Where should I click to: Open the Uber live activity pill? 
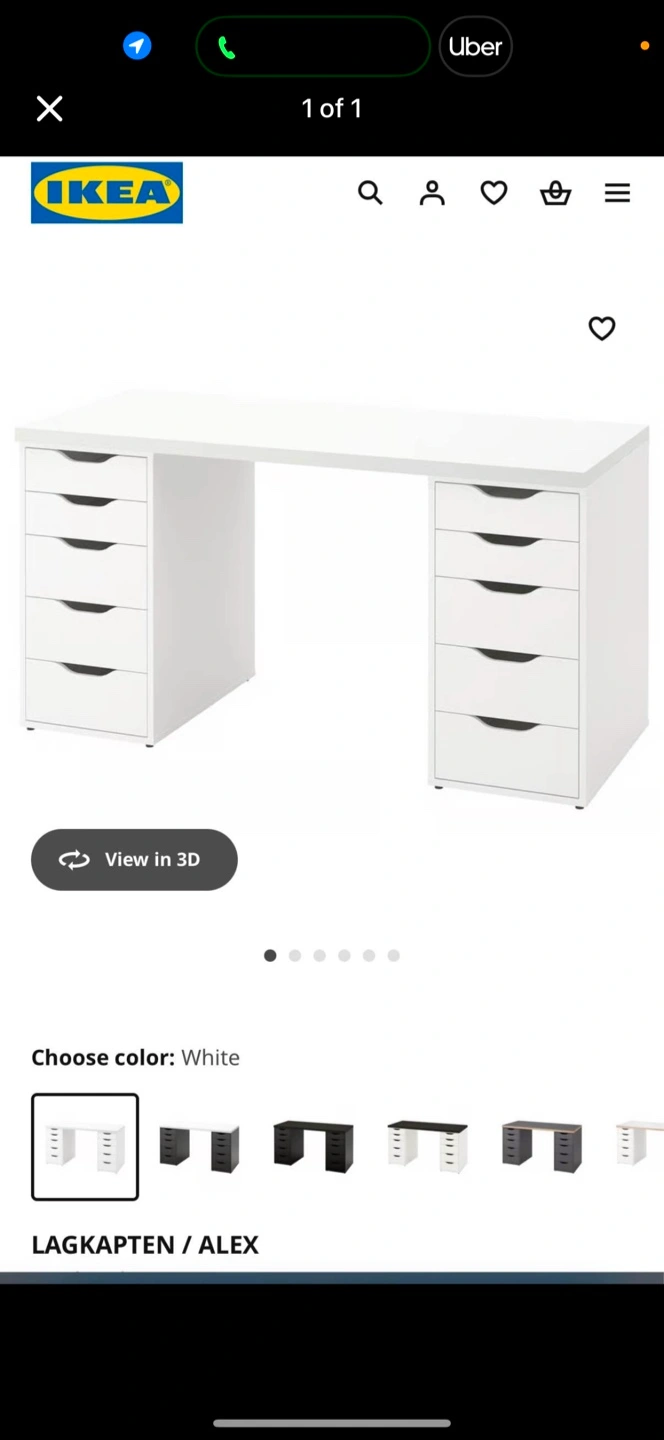[x=475, y=47]
